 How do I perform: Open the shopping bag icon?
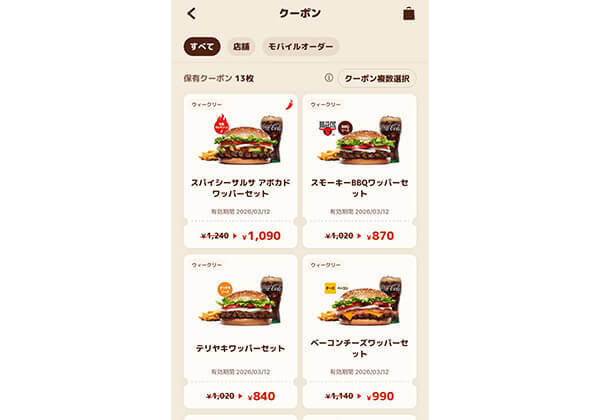[x=409, y=14]
